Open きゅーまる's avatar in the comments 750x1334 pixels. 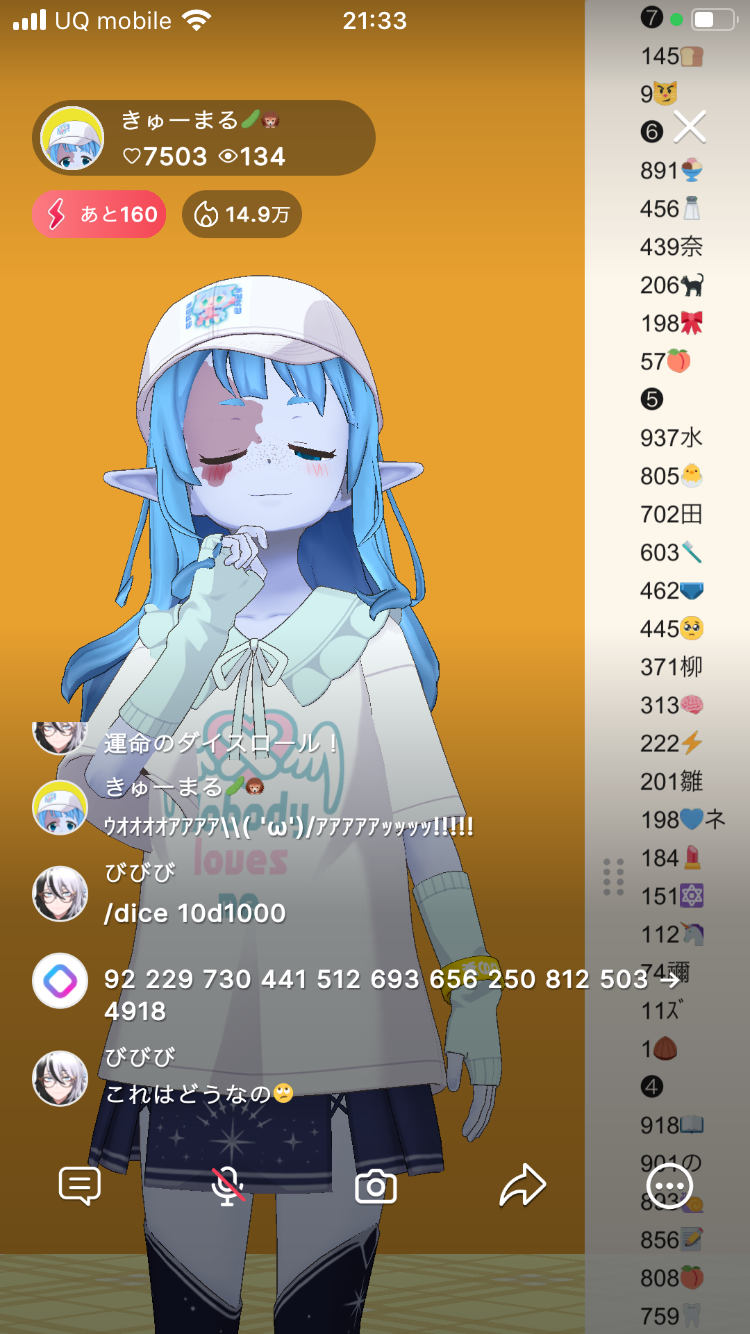click(x=60, y=807)
